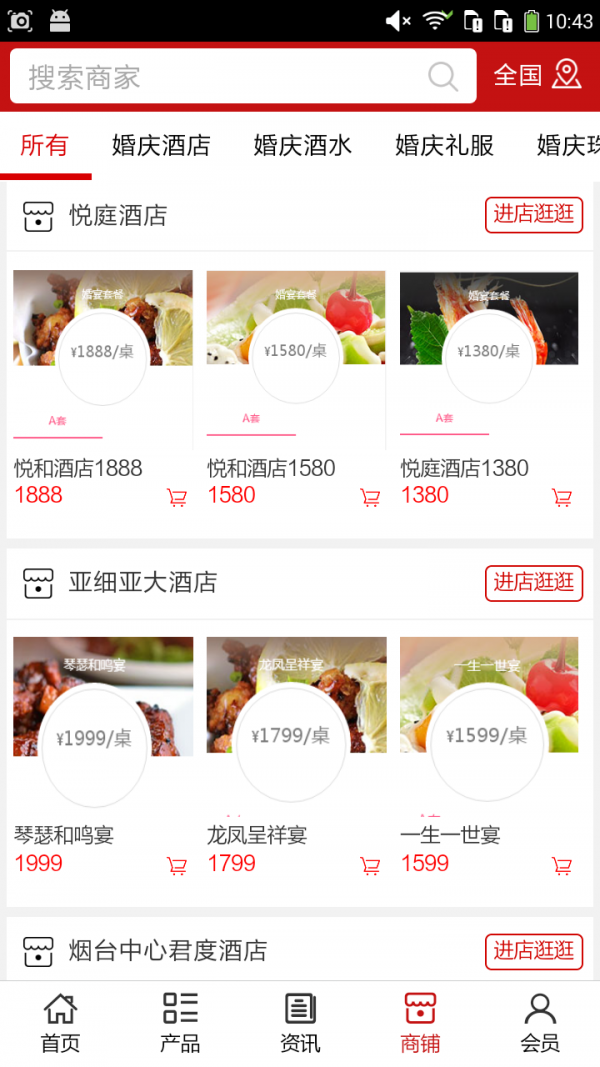The image size is (600, 1067).
Task: Tap 进店逛逛 for 悦庭酒店
Action: (x=534, y=214)
